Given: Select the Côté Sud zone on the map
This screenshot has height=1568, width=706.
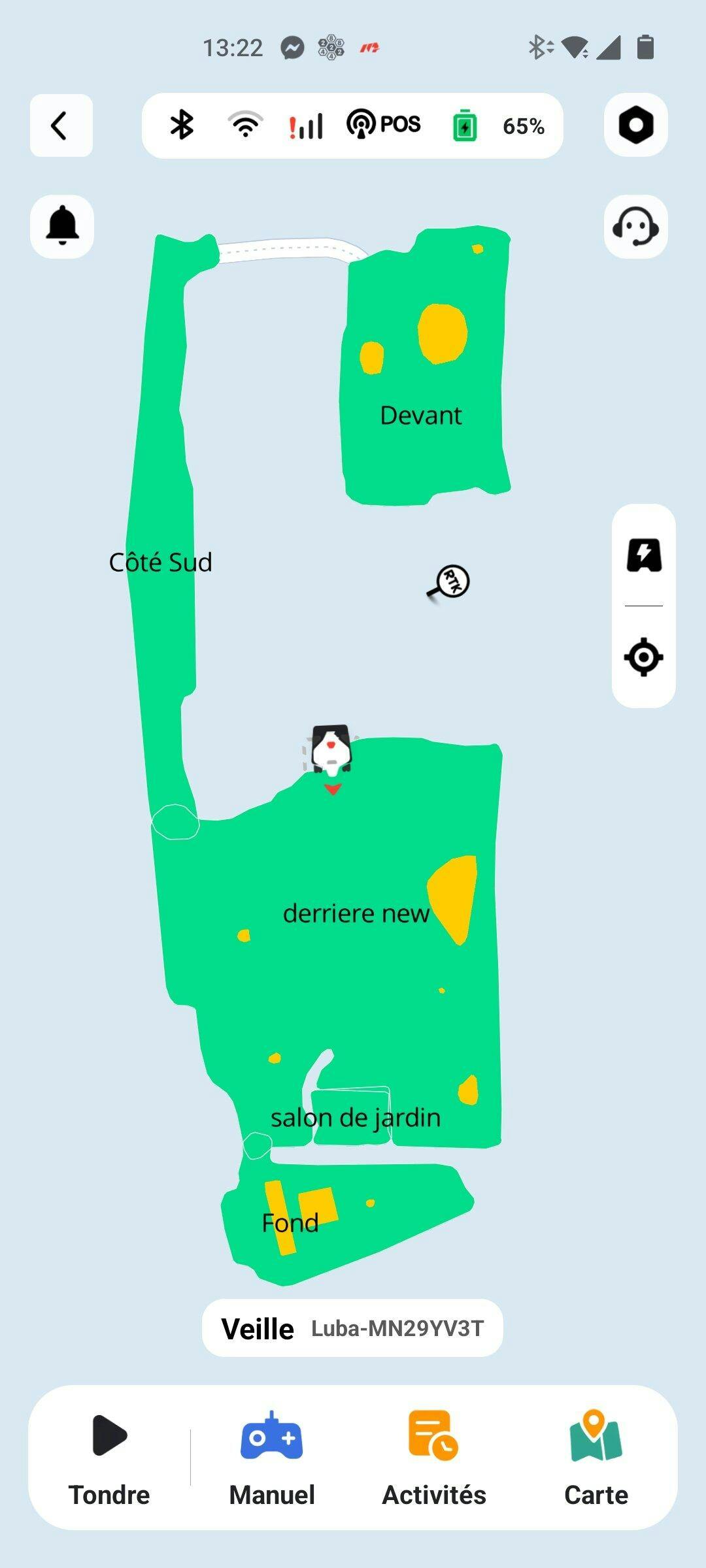Looking at the screenshot, I should (161, 562).
